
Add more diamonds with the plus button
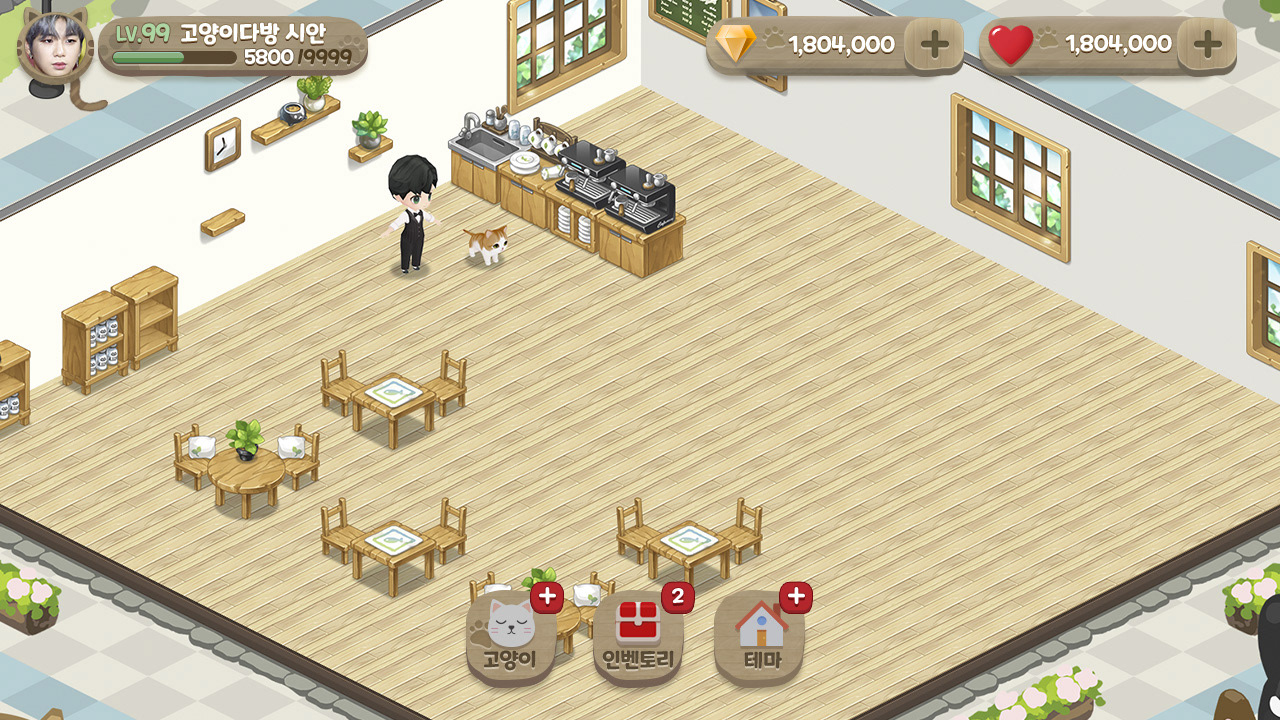click(x=934, y=45)
